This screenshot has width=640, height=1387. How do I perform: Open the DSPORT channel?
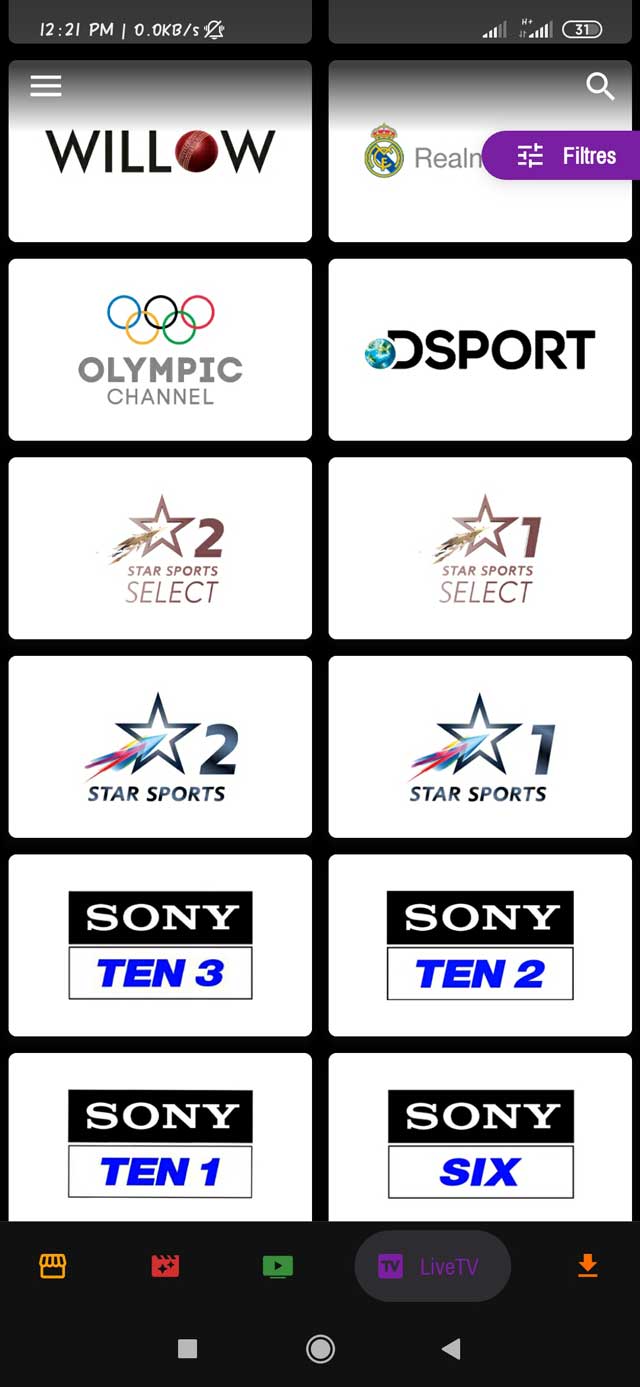pos(480,350)
